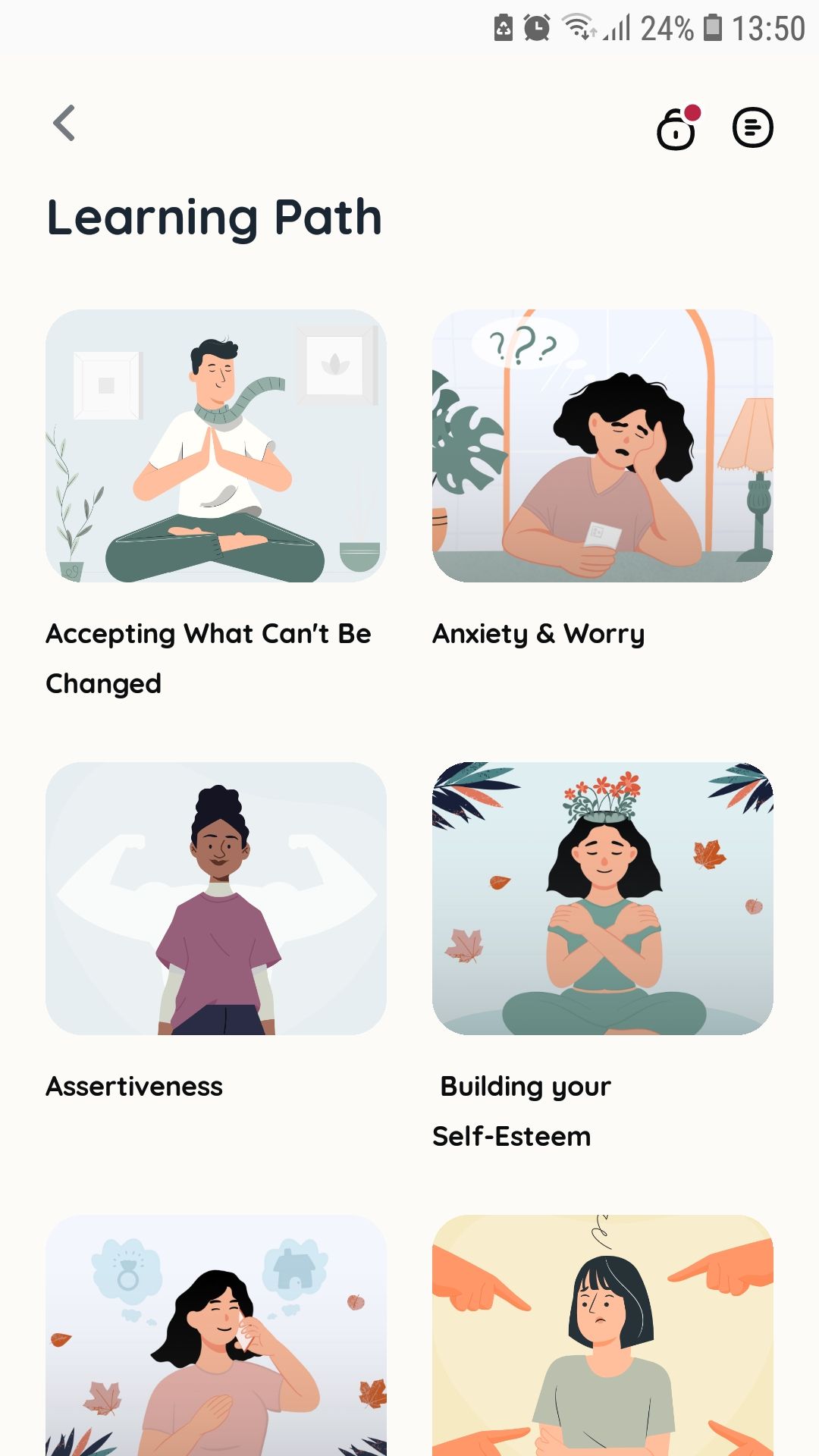The image size is (819, 1456).
Task: Open the Anxiety & Worry path
Action: pyautogui.click(x=603, y=446)
